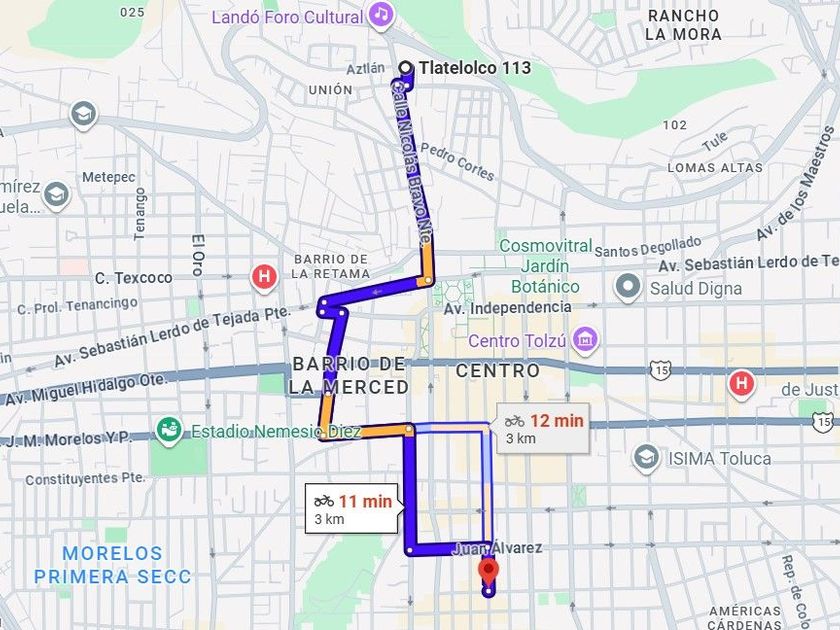Open the ISIMA Toluca school marker

pos(646,458)
